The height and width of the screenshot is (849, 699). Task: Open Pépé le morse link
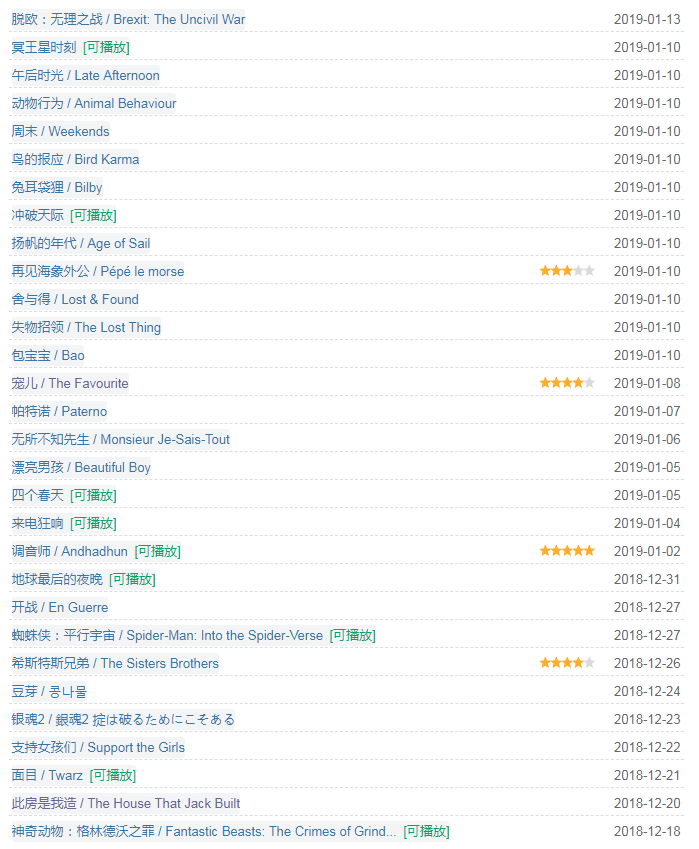(97, 271)
